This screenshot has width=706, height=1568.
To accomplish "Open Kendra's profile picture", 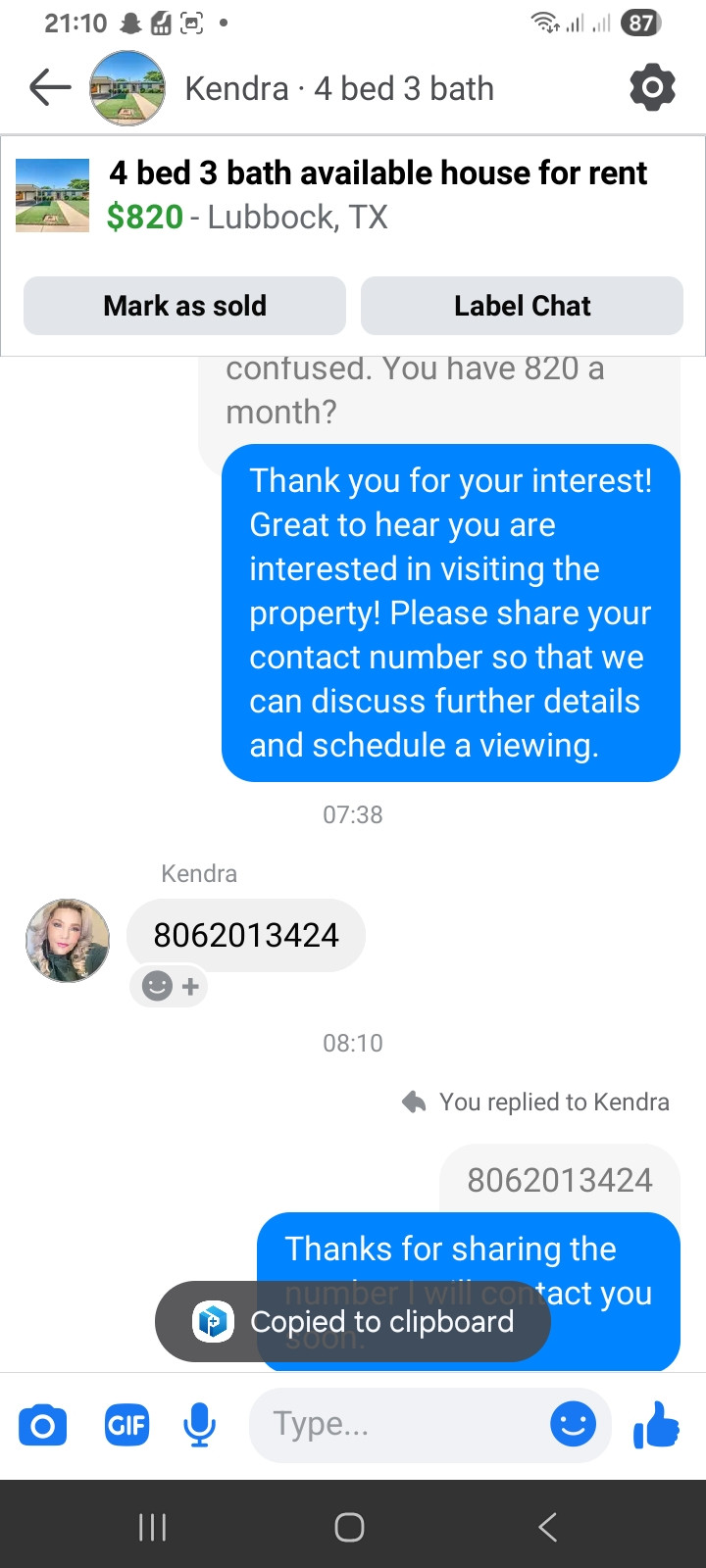I will tap(68, 940).
